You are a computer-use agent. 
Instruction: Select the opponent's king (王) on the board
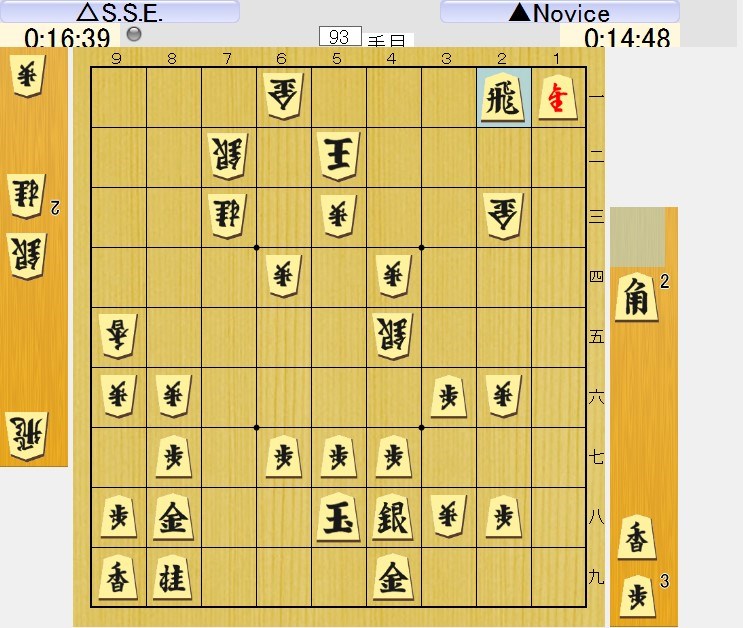338,154
